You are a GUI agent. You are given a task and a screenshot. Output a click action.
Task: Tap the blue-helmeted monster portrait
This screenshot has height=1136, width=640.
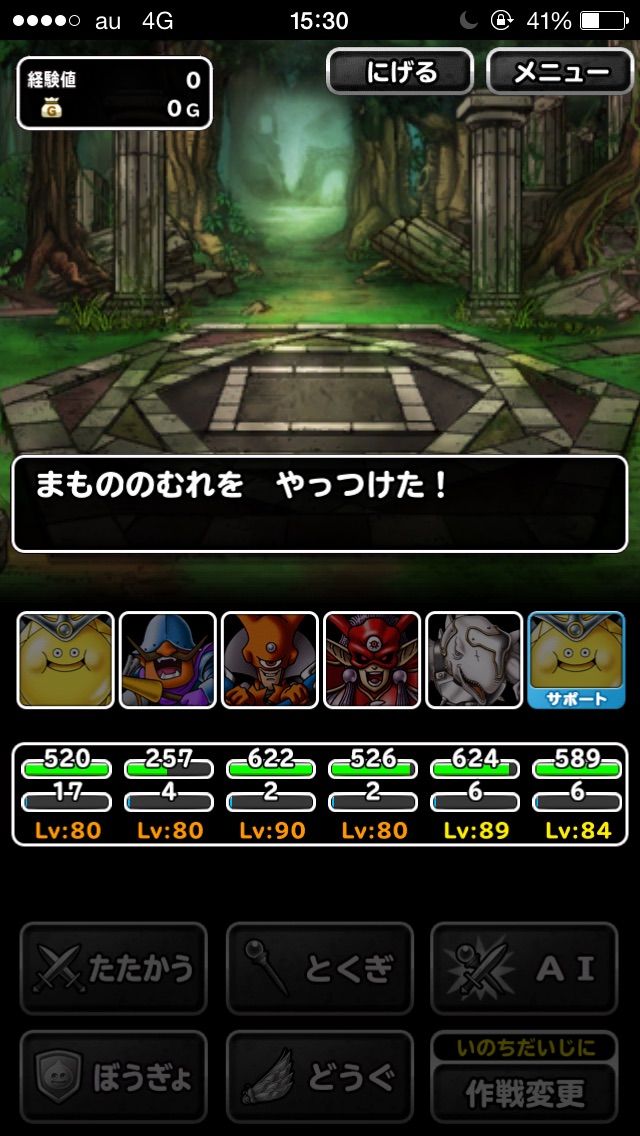click(x=168, y=659)
